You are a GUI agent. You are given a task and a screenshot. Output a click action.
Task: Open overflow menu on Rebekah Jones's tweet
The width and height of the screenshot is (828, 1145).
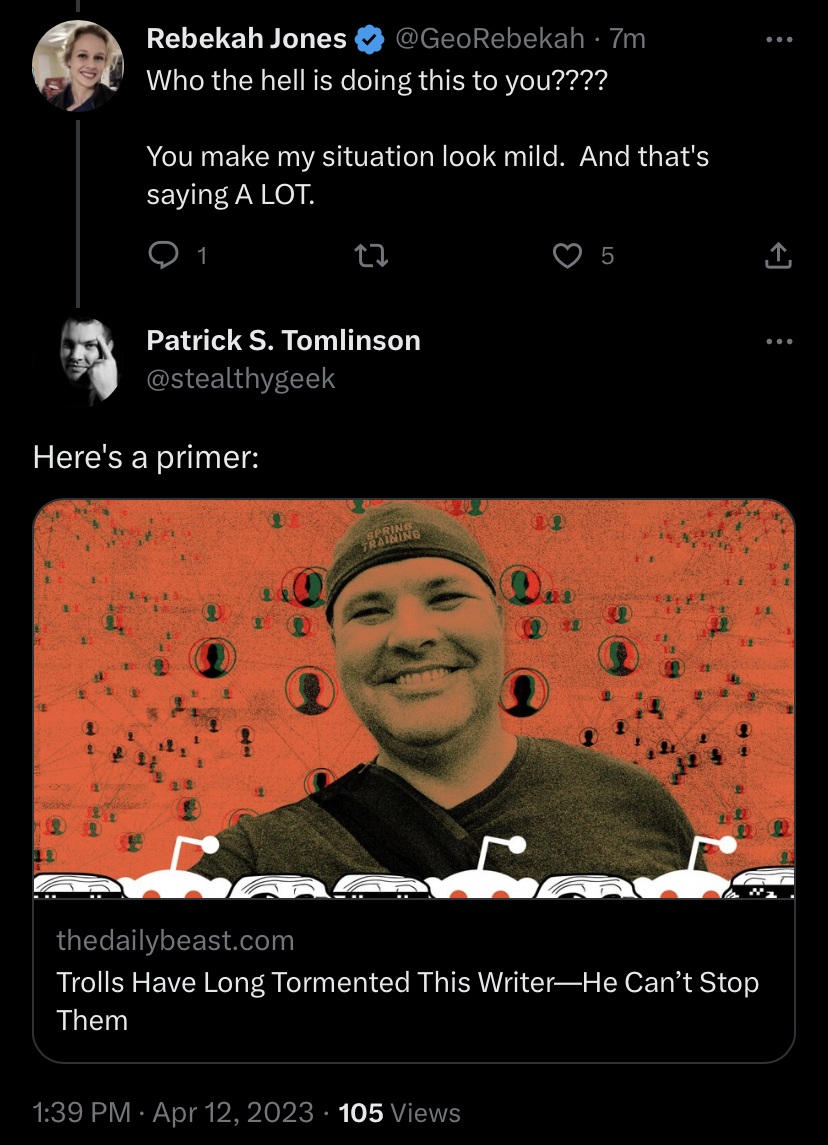pyautogui.click(x=777, y=40)
